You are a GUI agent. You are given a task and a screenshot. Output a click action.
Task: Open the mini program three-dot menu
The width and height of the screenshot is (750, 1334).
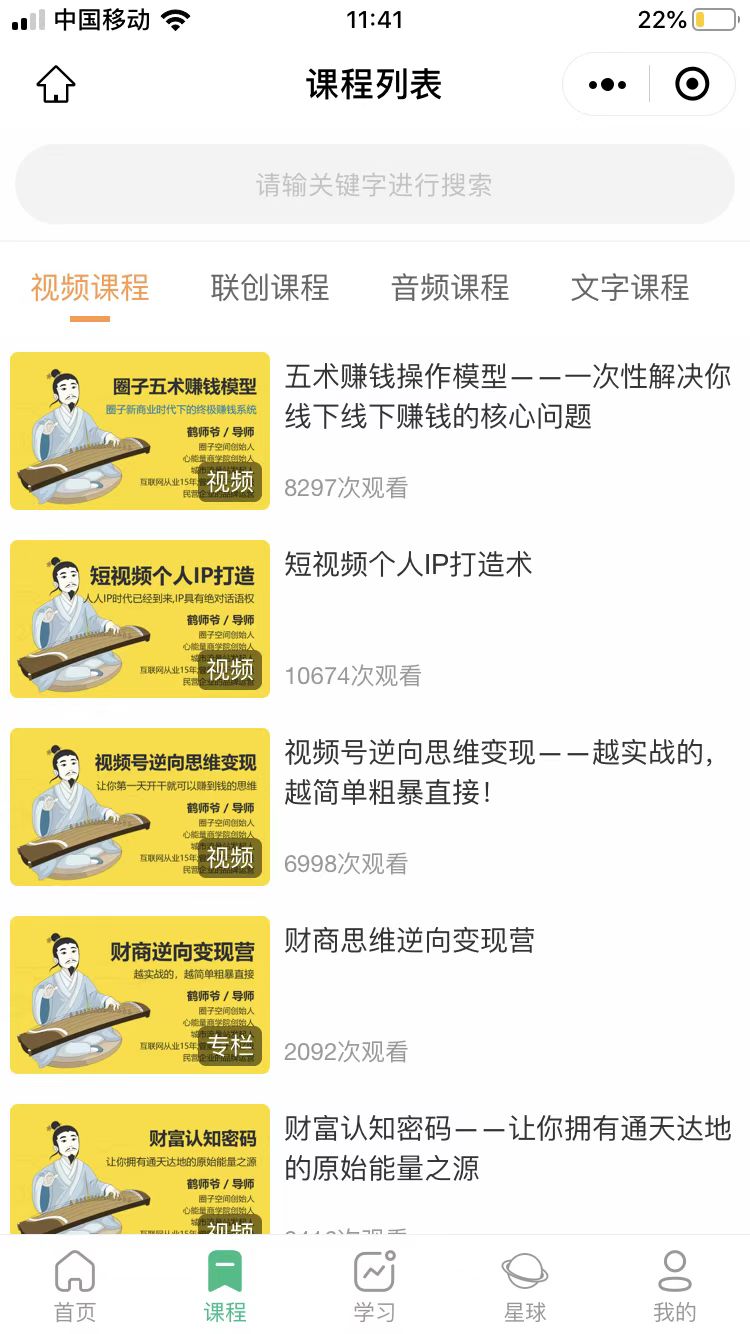click(x=607, y=85)
